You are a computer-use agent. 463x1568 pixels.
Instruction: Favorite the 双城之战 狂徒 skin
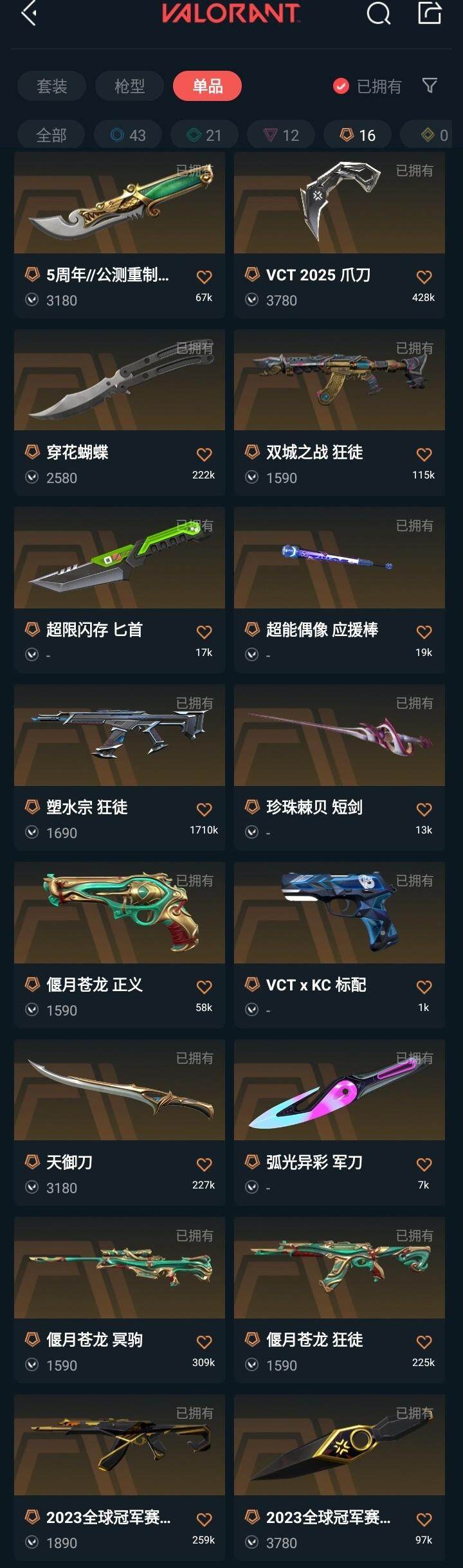[424, 455]
